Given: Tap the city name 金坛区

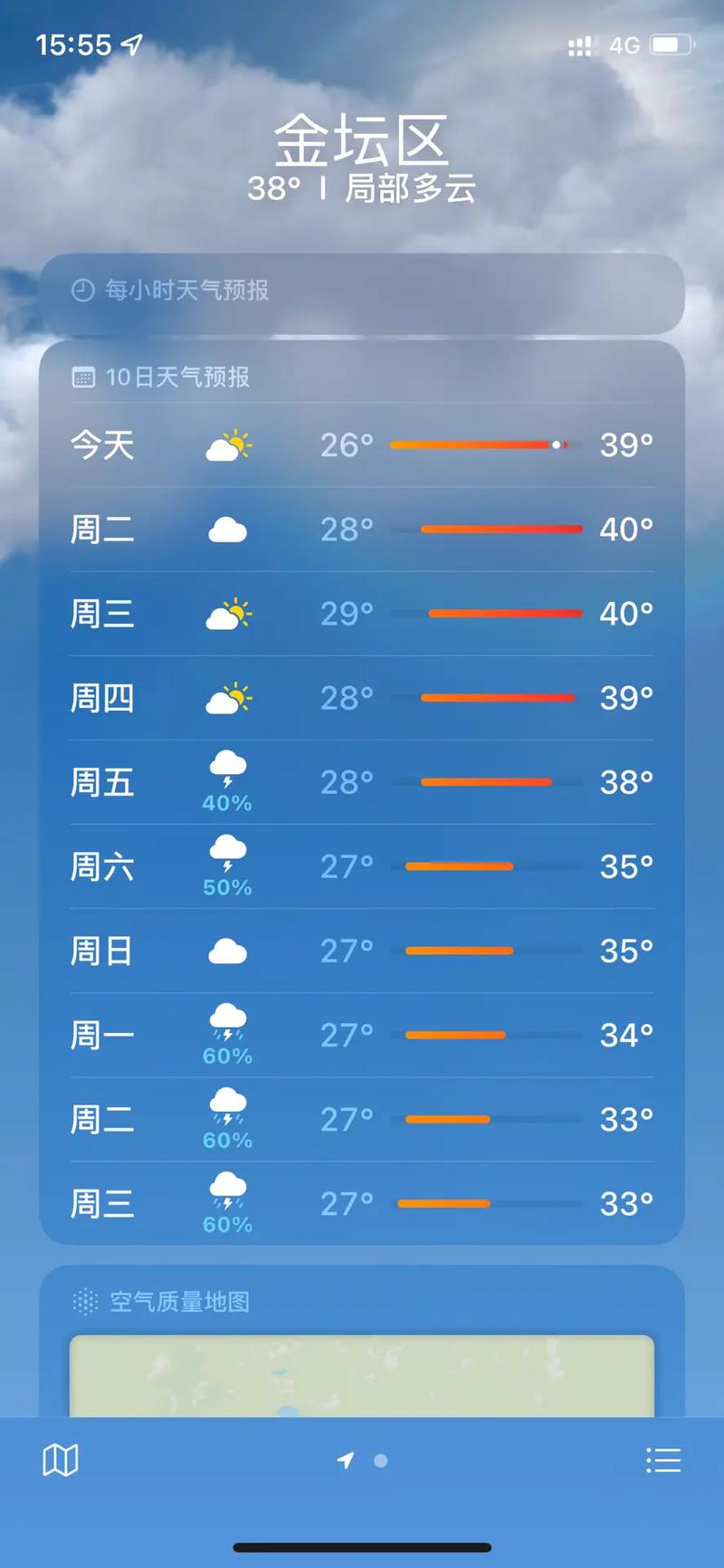Looking at the screenshot, I should tap(362, 139).
